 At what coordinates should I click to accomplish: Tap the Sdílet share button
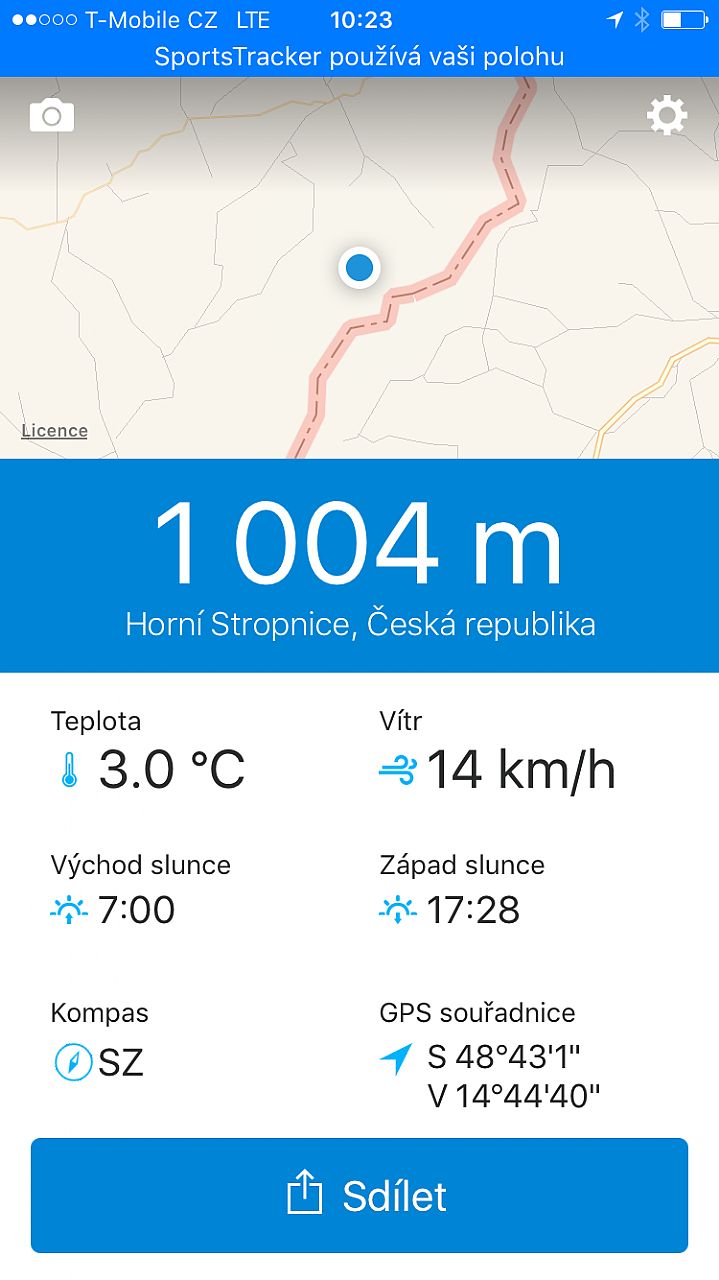pyautogui.click(x=359, y=1195)
